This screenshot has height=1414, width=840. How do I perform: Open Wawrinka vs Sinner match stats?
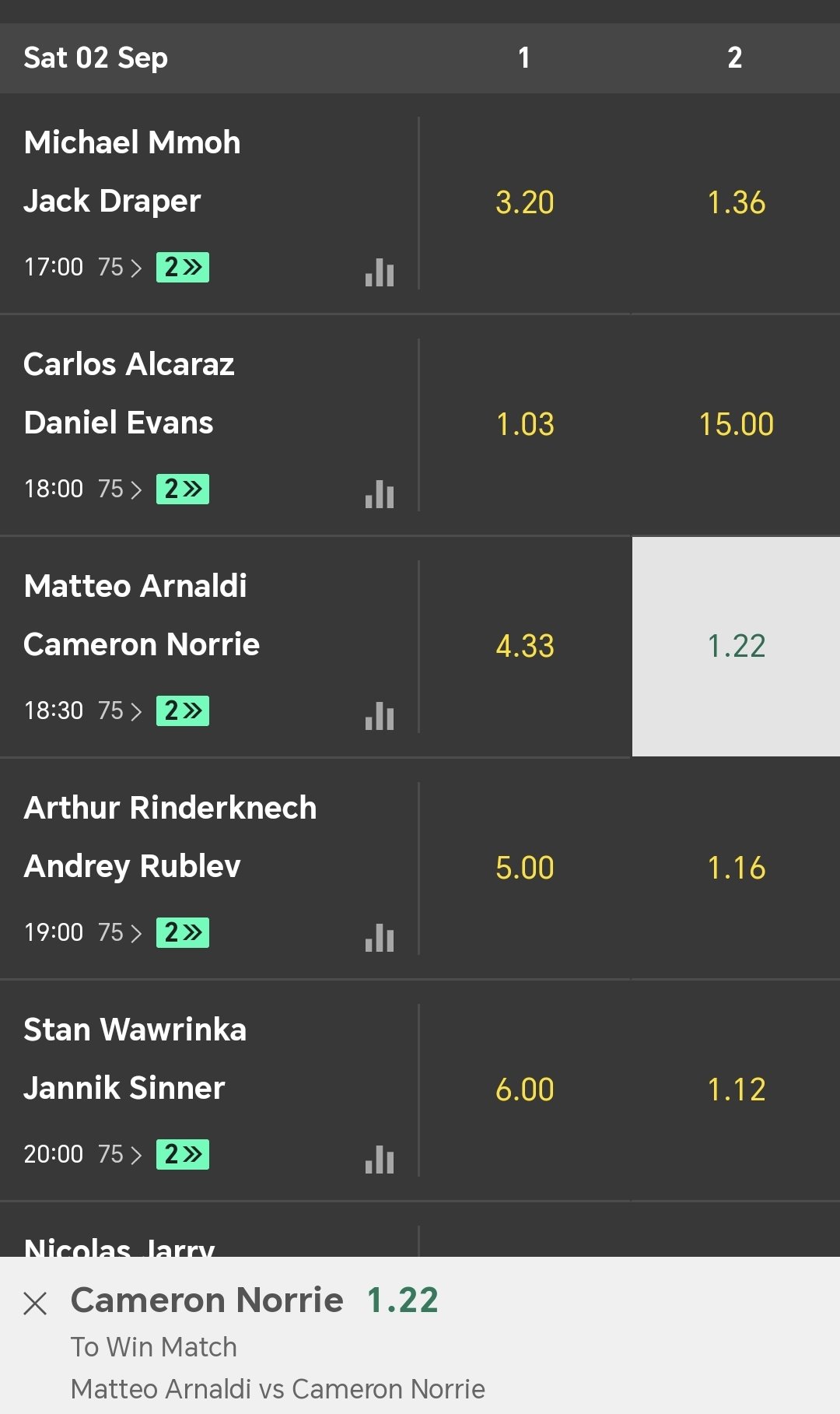point(380,1160)
